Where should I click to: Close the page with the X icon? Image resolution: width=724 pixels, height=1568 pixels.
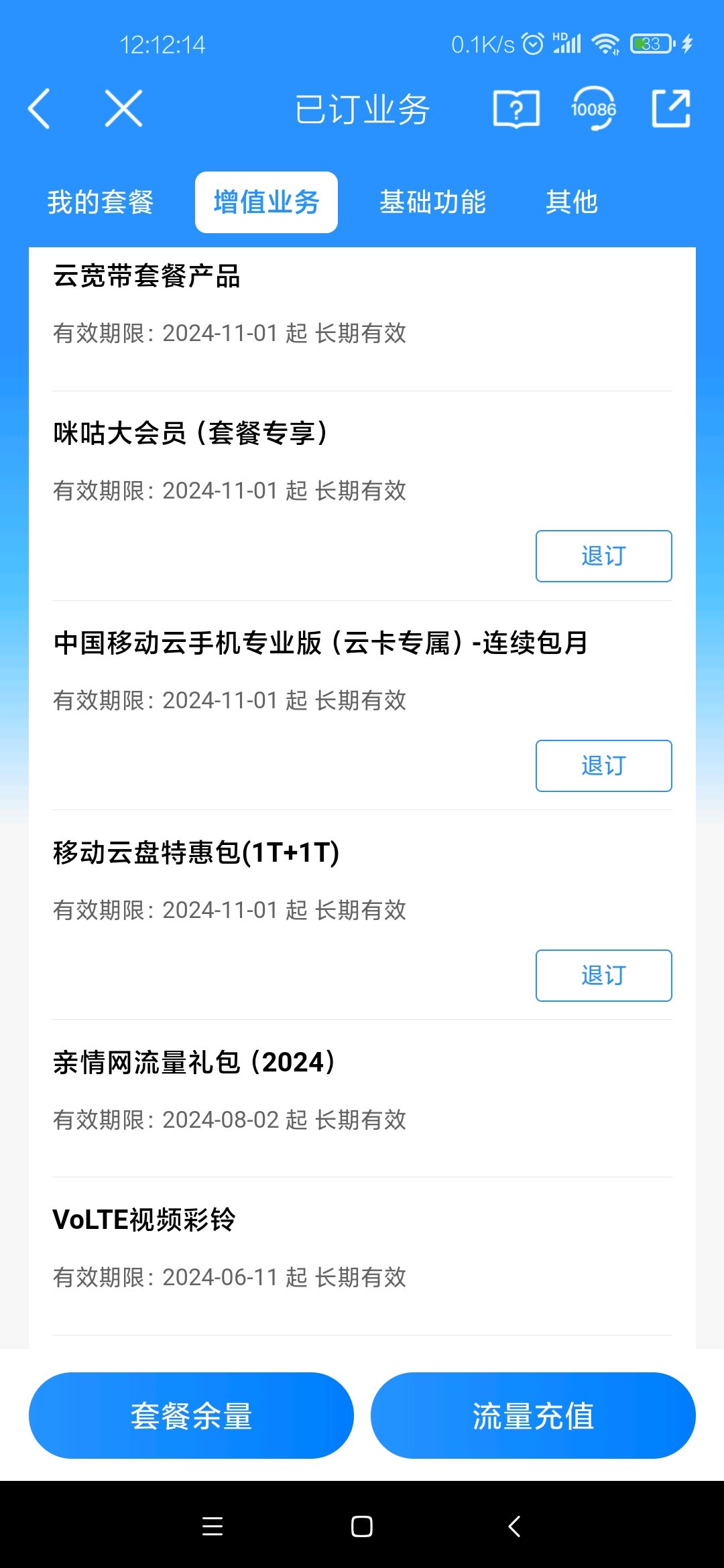(124, 109)
